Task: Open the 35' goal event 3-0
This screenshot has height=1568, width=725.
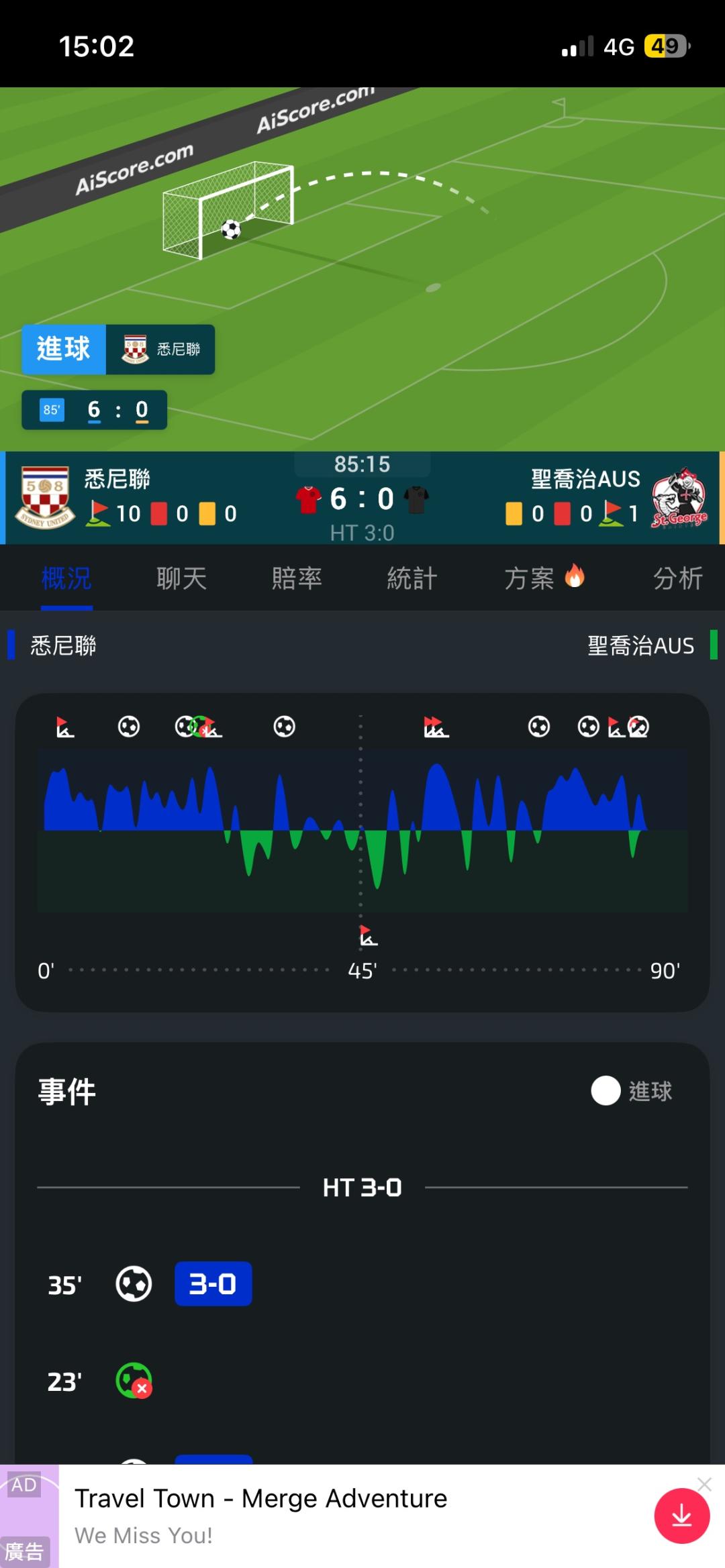Action: click(x=213, y=1284)
